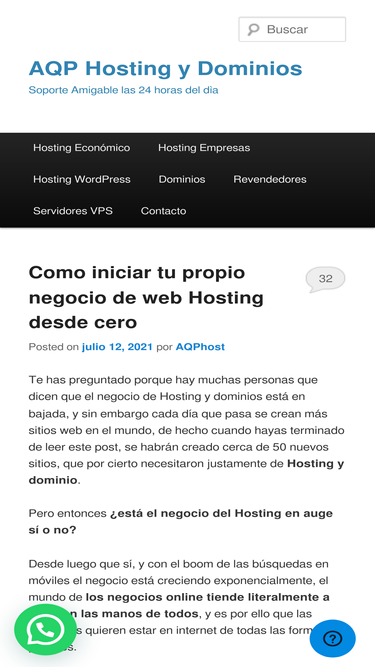Viewport: 375px width, 667px height.
Task: Select Hosting WordPress in the menu
Action: tap(82, 180)
